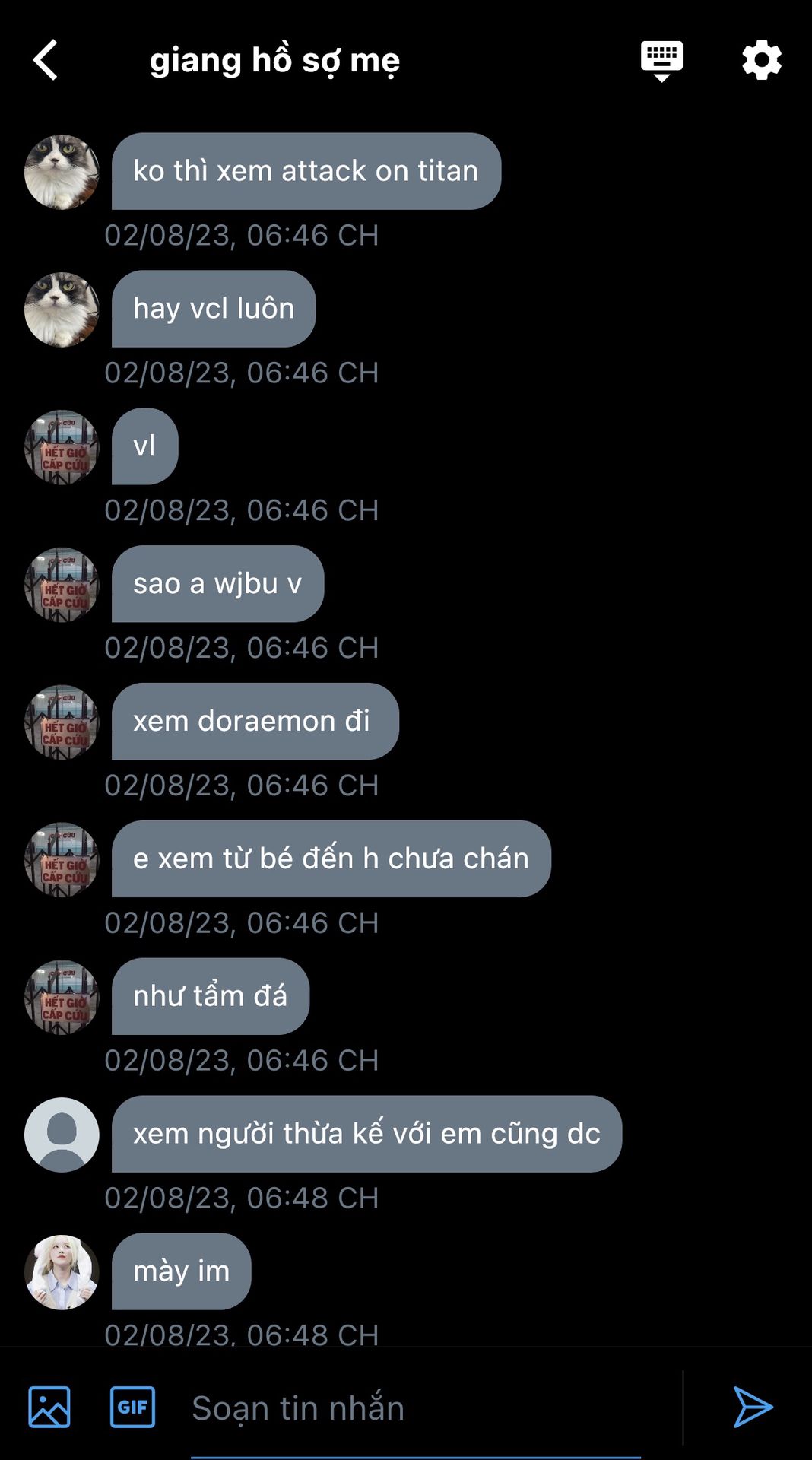Hide the keyboard with the keyboard icon
Viewport: 812px width, 1460px height.
(x=661, y=61)
